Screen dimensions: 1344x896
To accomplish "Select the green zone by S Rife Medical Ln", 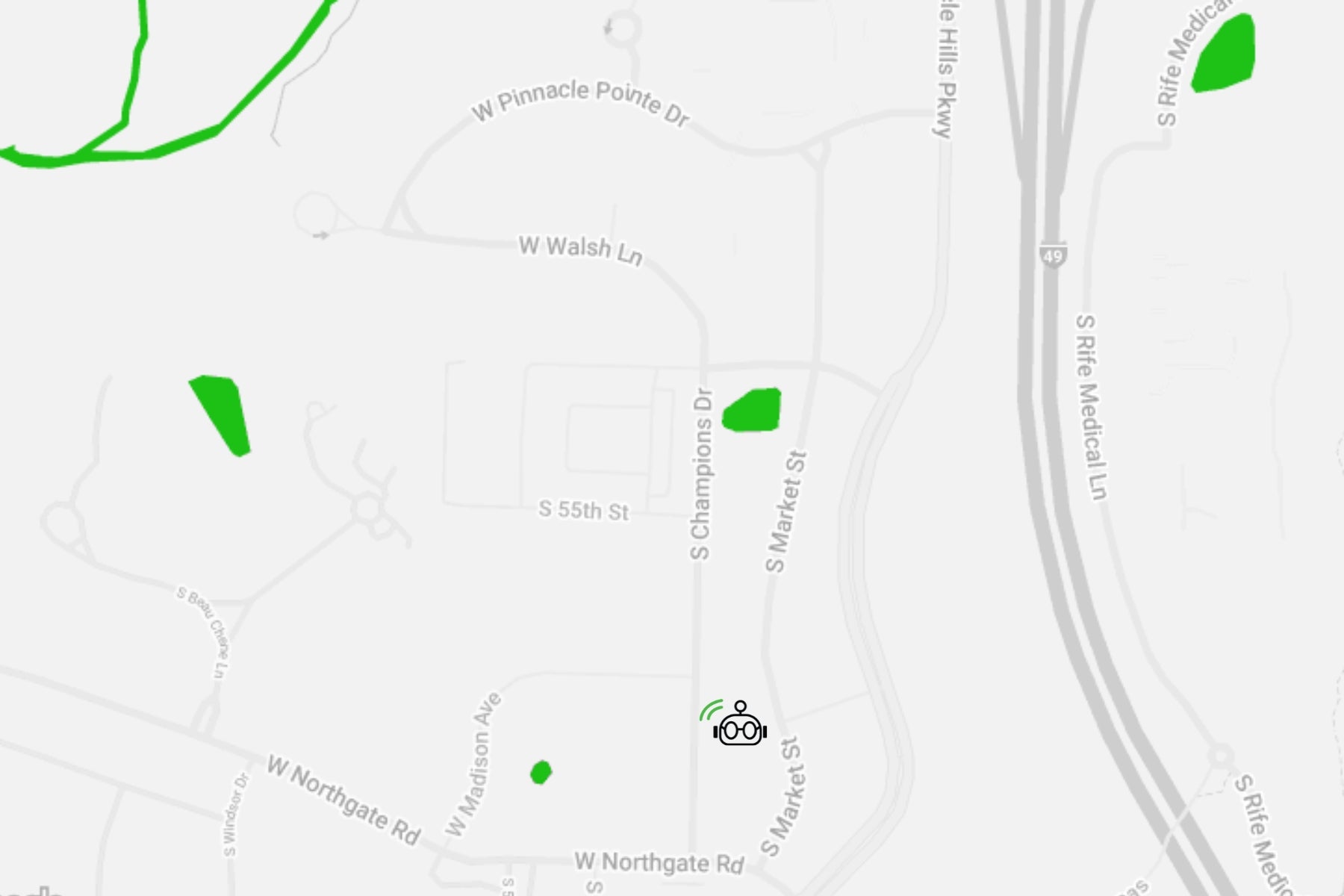I will click(1225, 55).
